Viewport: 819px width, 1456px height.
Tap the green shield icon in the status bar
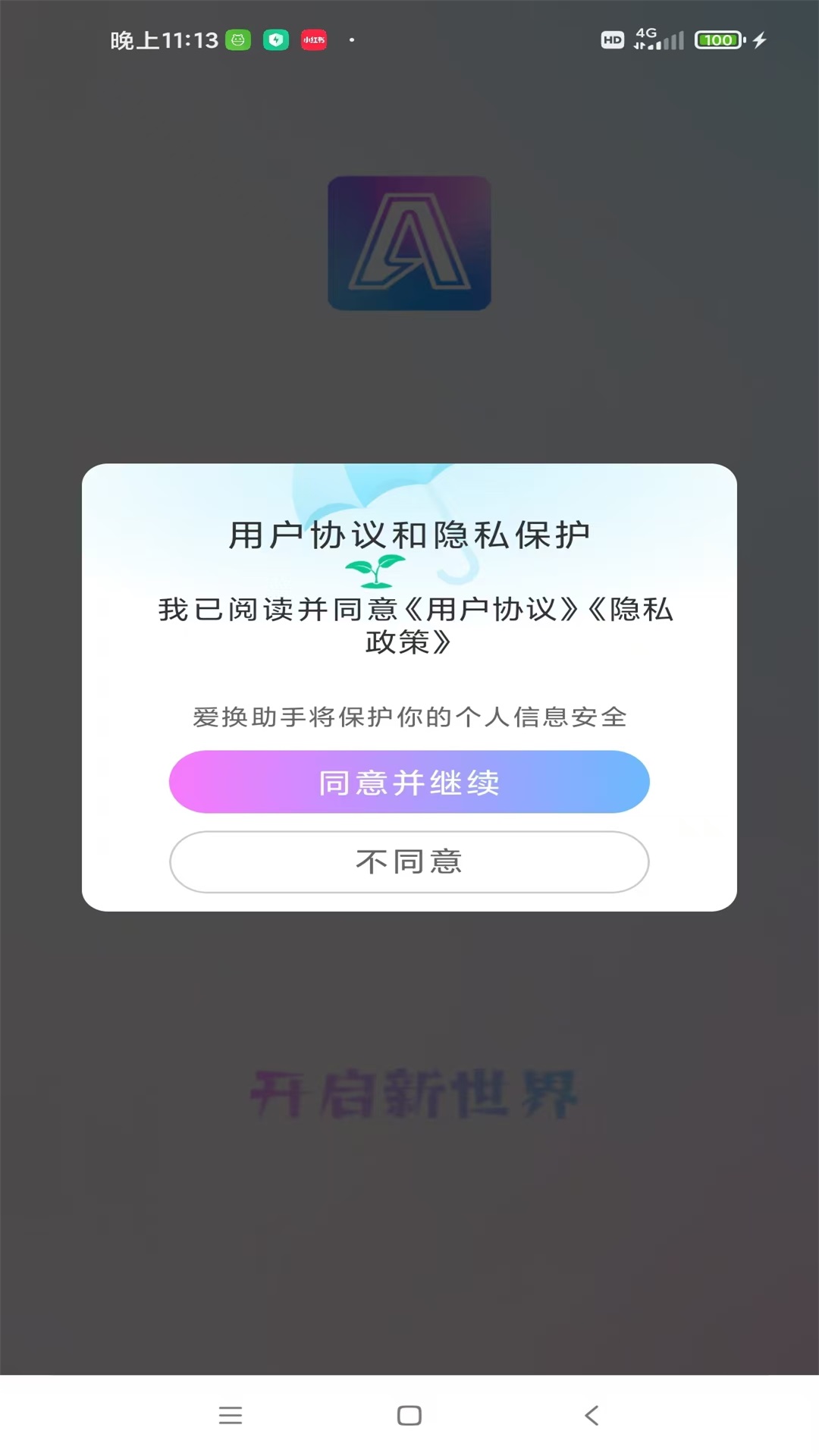tap(276, 41)
